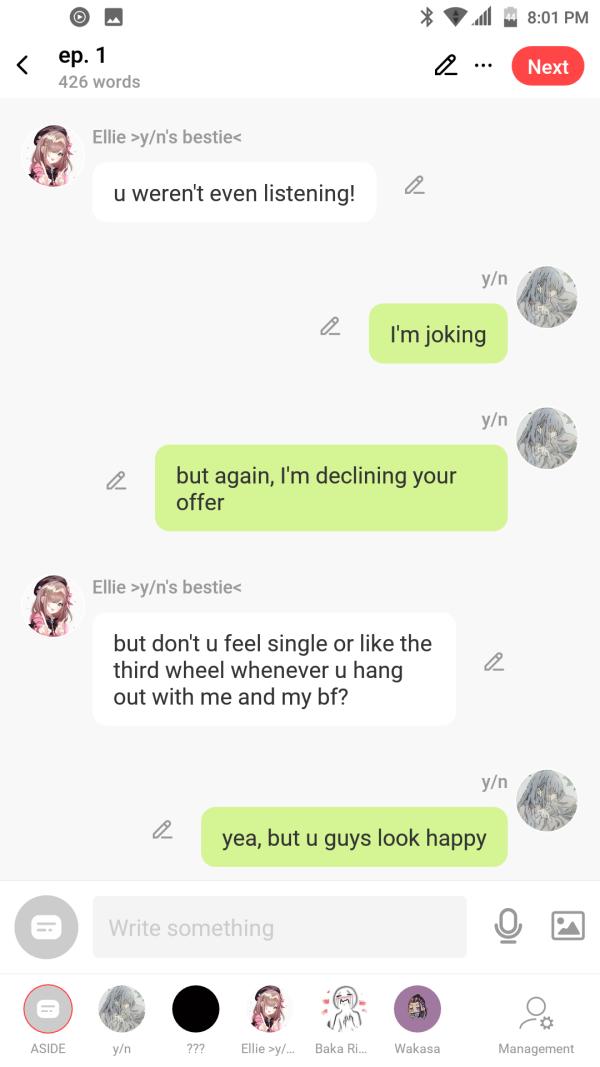Tap the red Next button
This screenshot has height=1067, width=600.
point(547,66)
